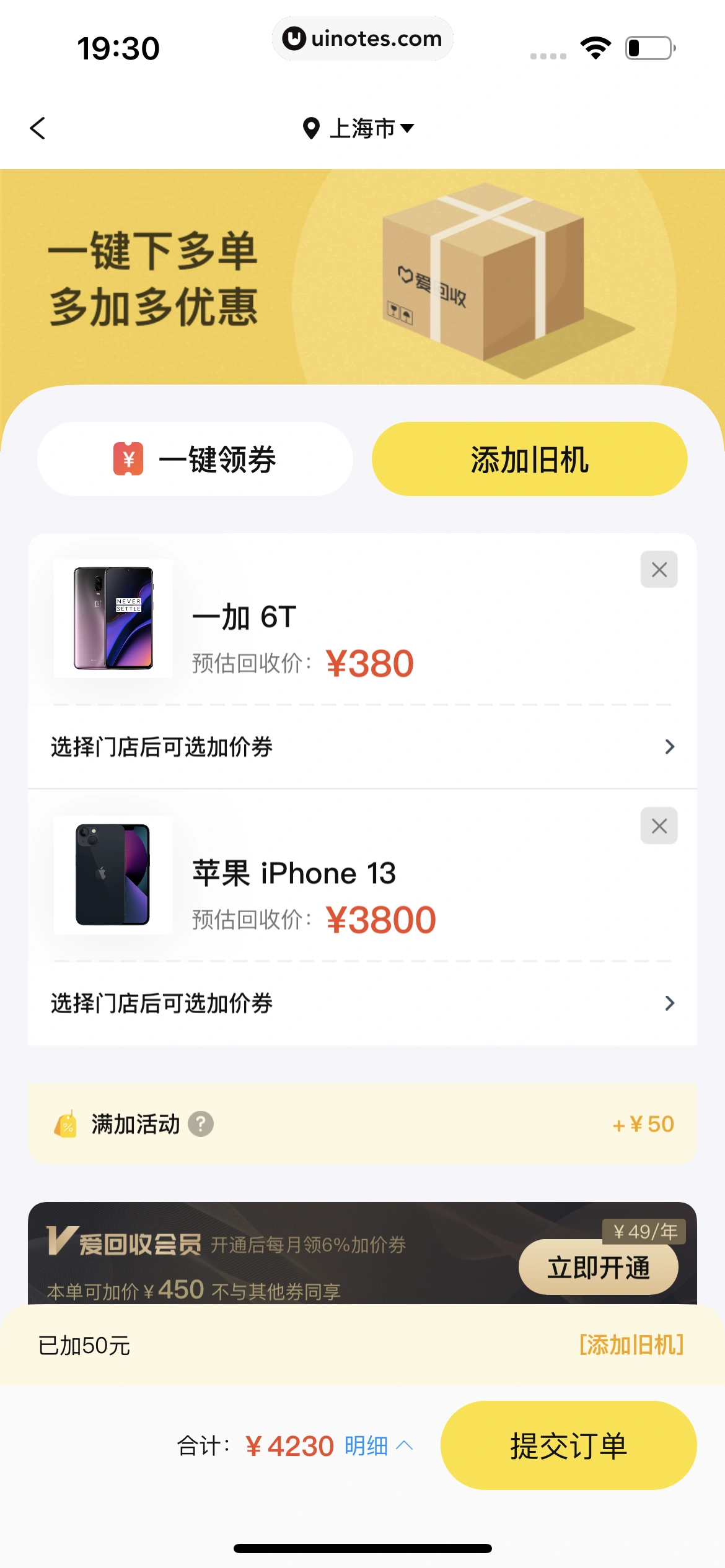
Task: Submit the order with 提交订单
Action: click(568, 1446)
